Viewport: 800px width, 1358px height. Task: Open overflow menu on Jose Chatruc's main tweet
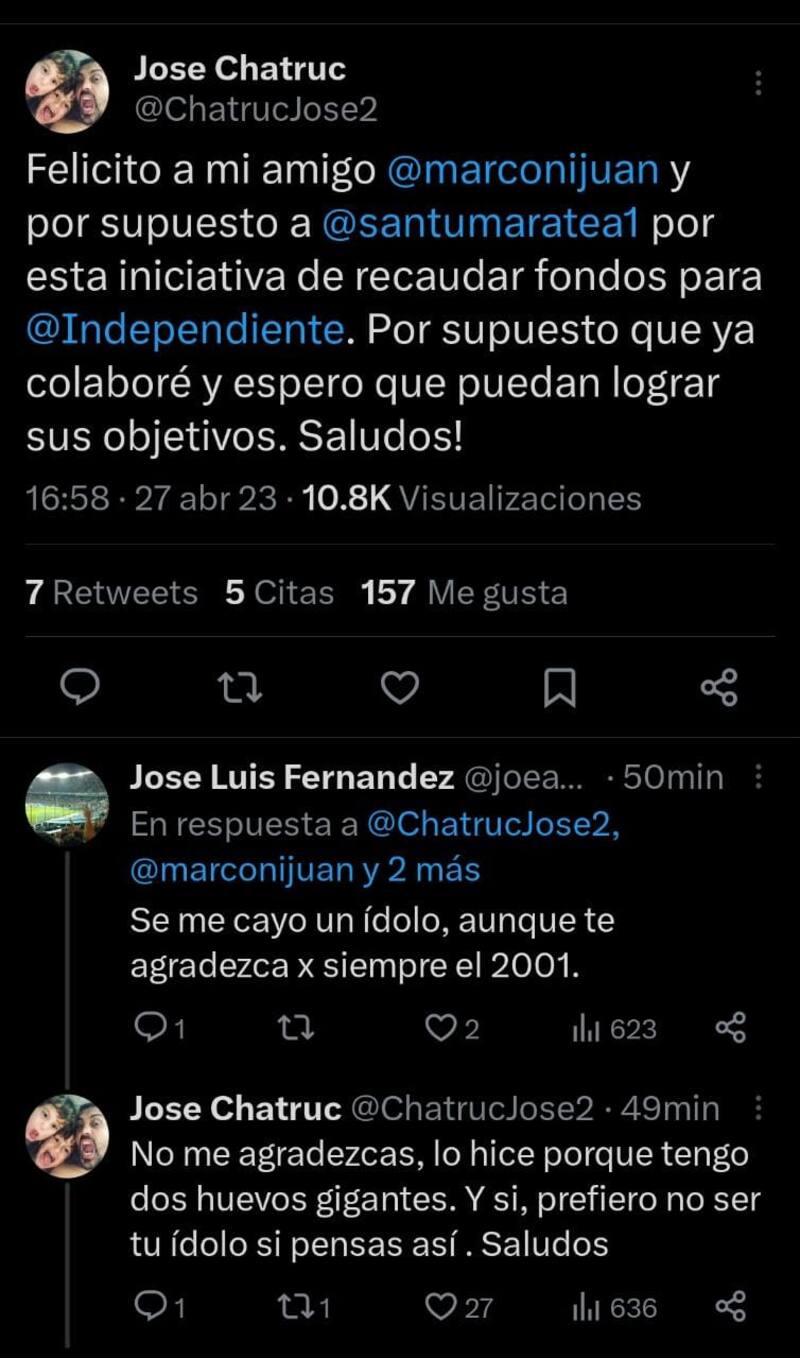[759, 82]
